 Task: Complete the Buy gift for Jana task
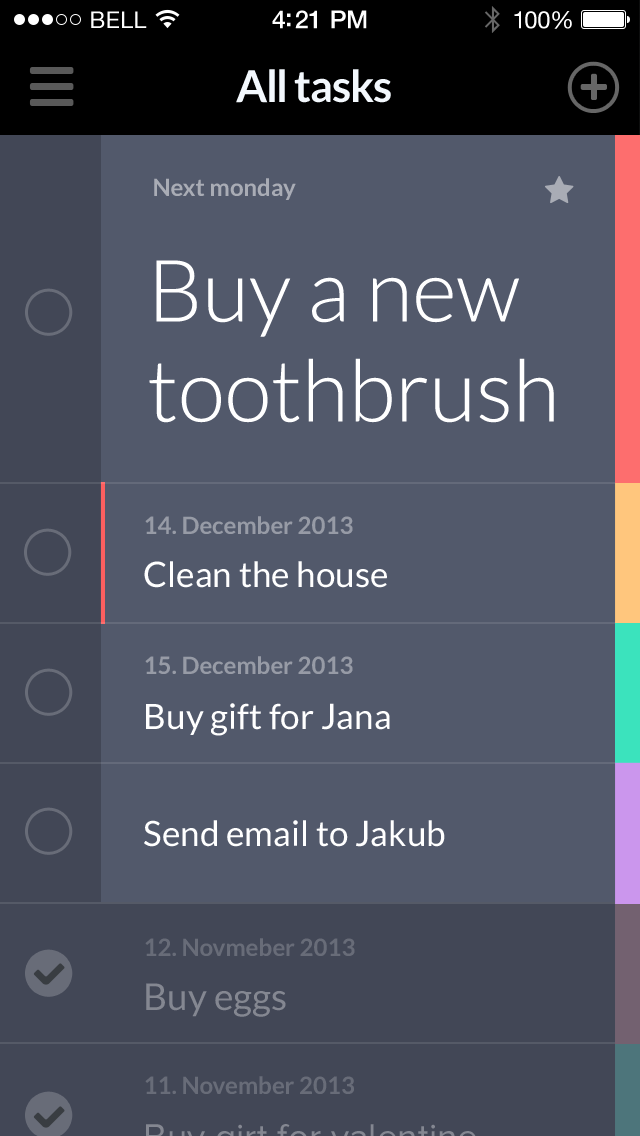(49, 693)
